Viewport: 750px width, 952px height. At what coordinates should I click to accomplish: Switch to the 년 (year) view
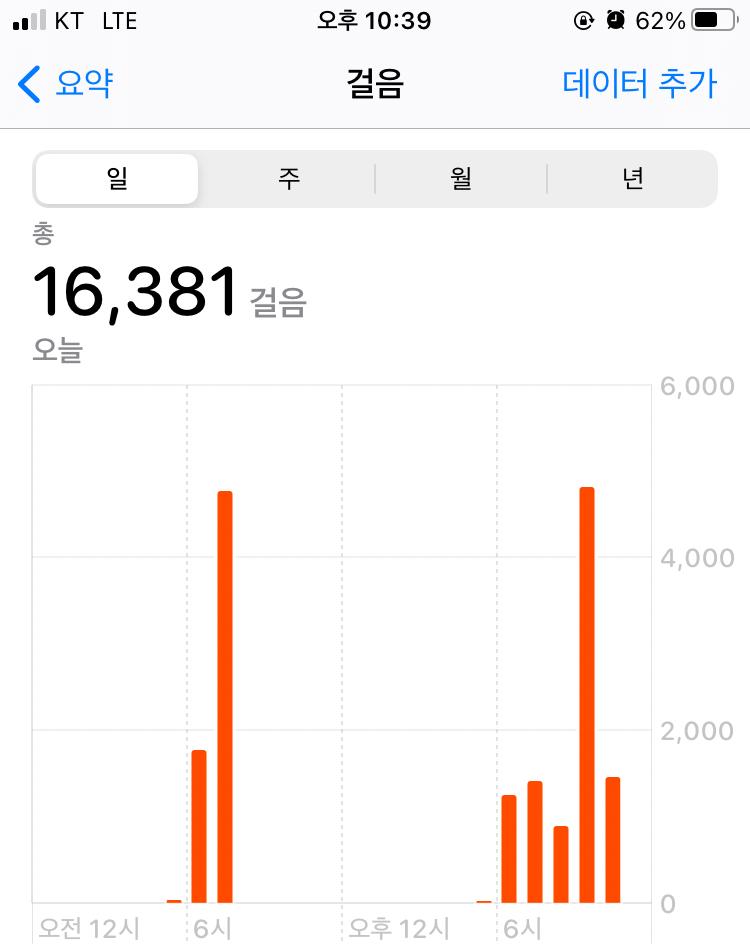pyautogui.click(x=632, y=179)
